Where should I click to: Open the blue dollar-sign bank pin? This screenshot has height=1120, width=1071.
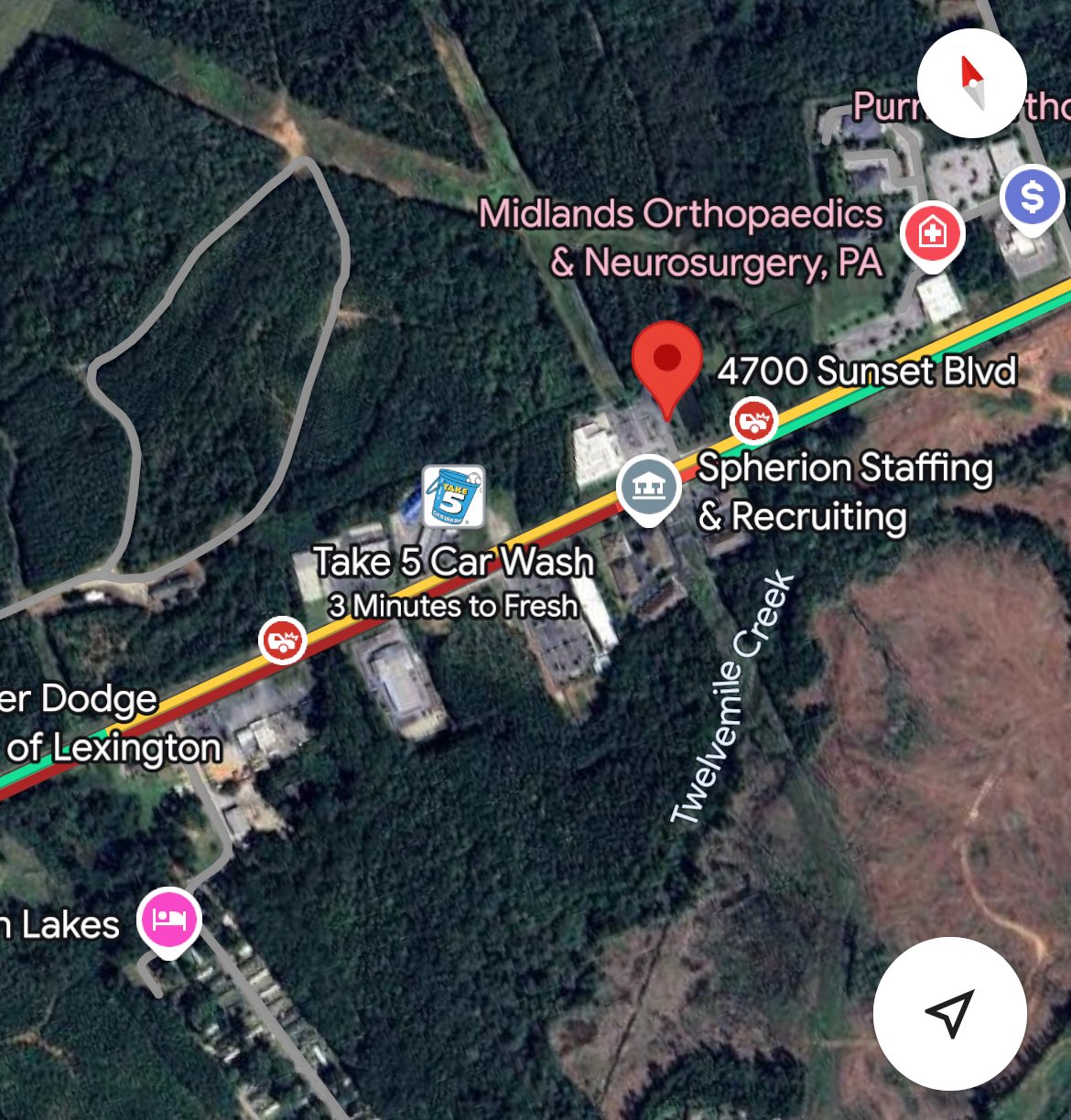[x=1032, y=197]
